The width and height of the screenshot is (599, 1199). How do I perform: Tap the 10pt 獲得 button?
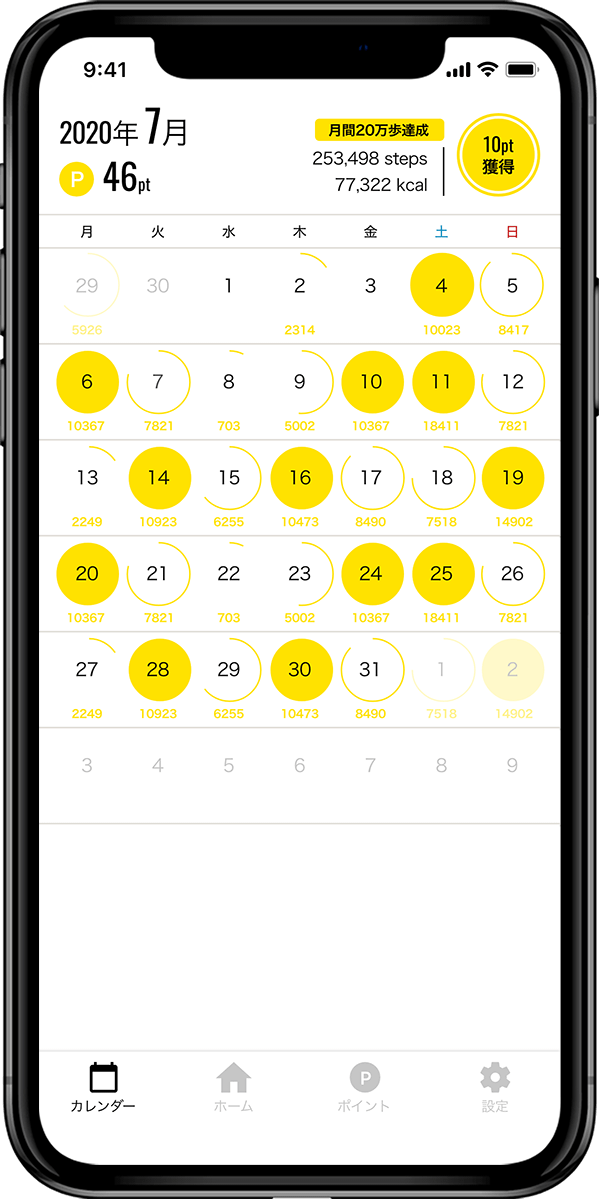(x=498, y=155)
